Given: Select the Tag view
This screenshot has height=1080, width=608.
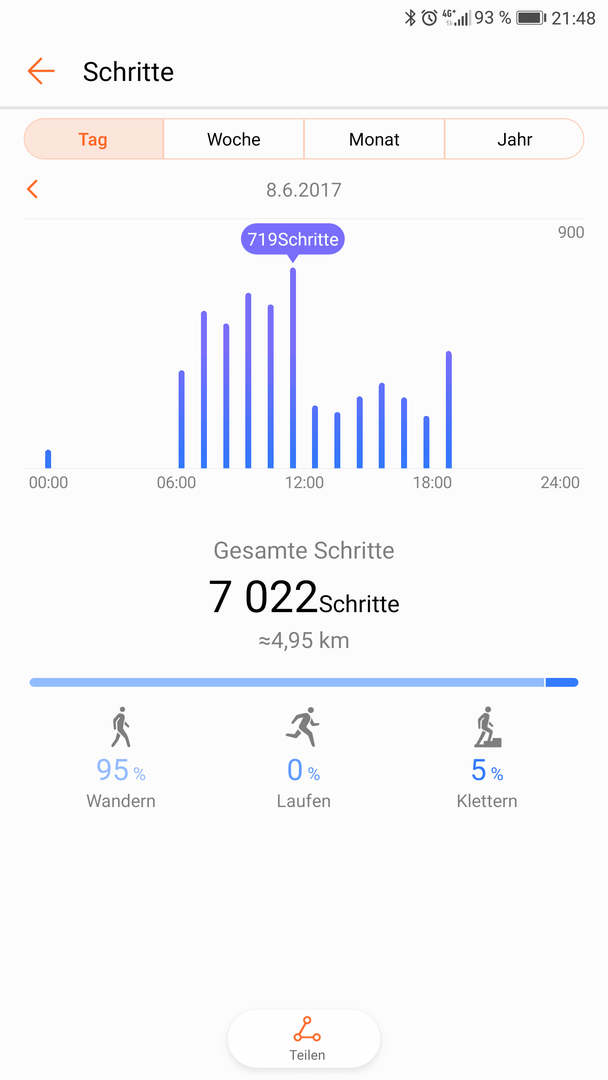Looking at the screenshot, I should 93,139.
